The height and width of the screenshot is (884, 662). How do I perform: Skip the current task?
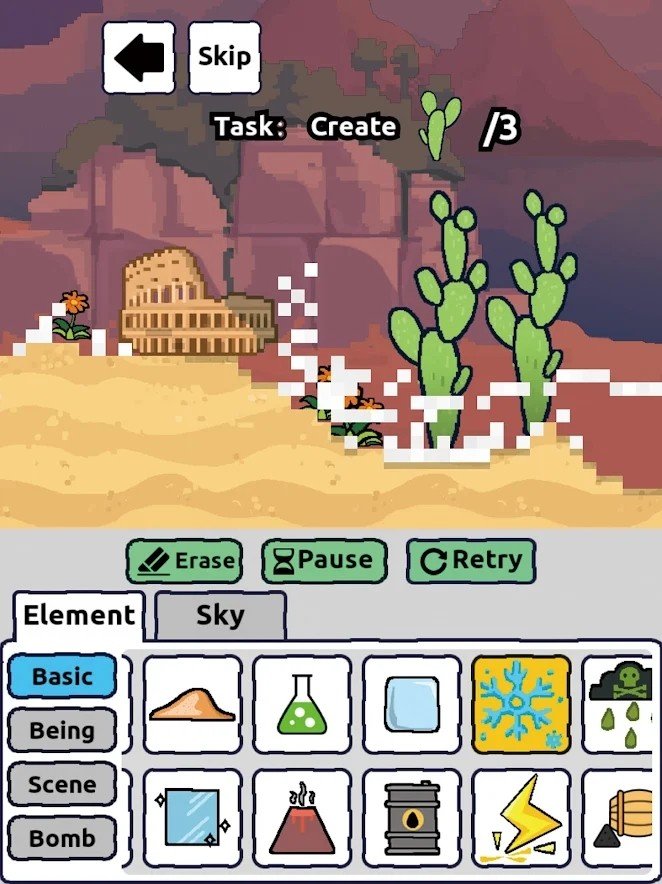point(224,57)
